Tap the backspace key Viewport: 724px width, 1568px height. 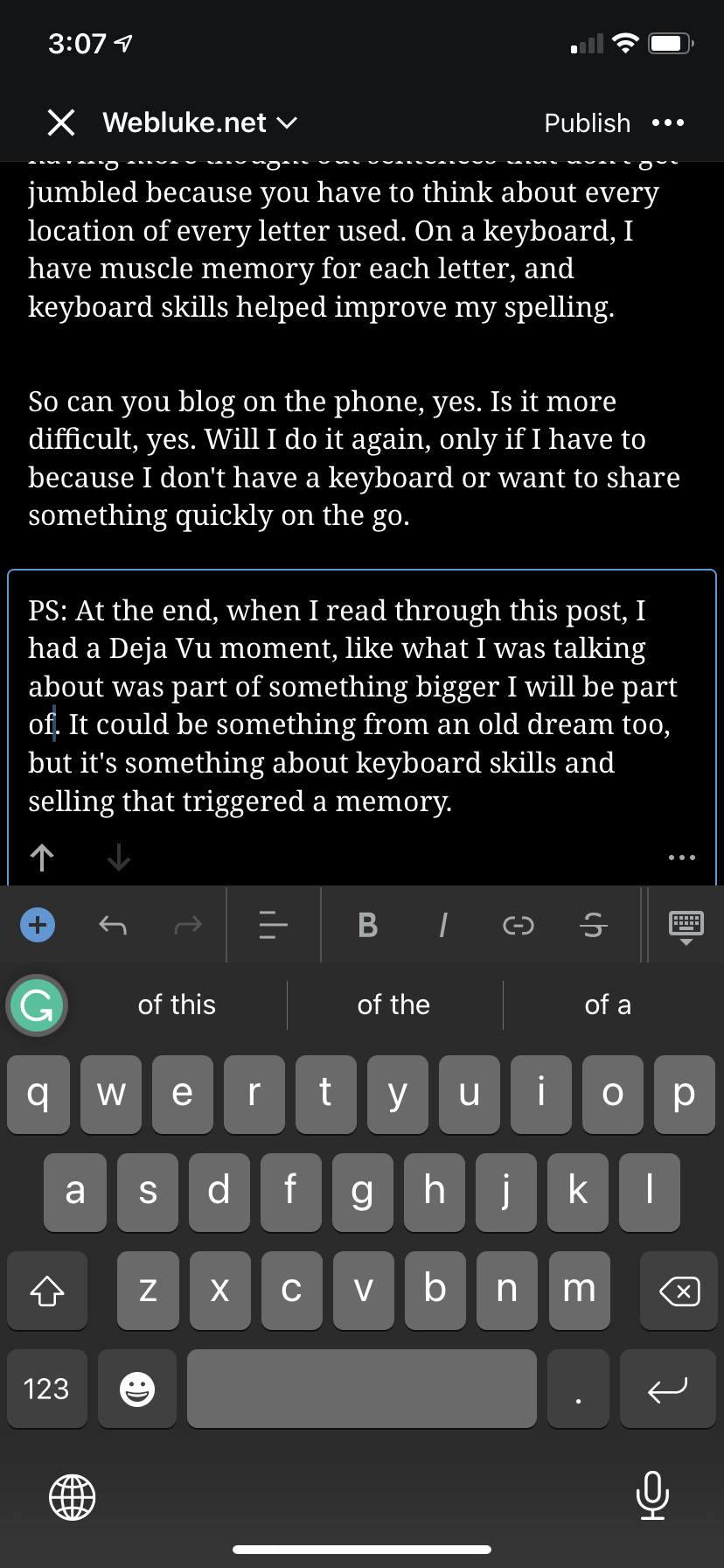click(x=679, y=1291)
